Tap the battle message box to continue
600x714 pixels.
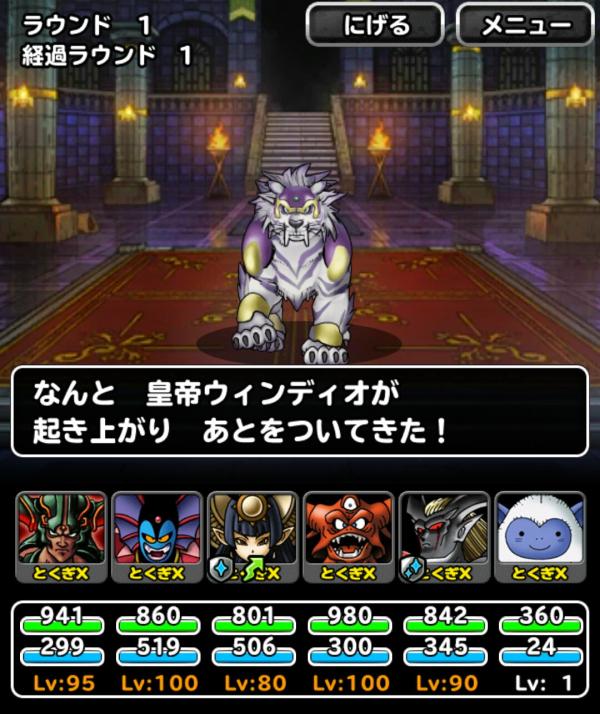pos(300,412)
